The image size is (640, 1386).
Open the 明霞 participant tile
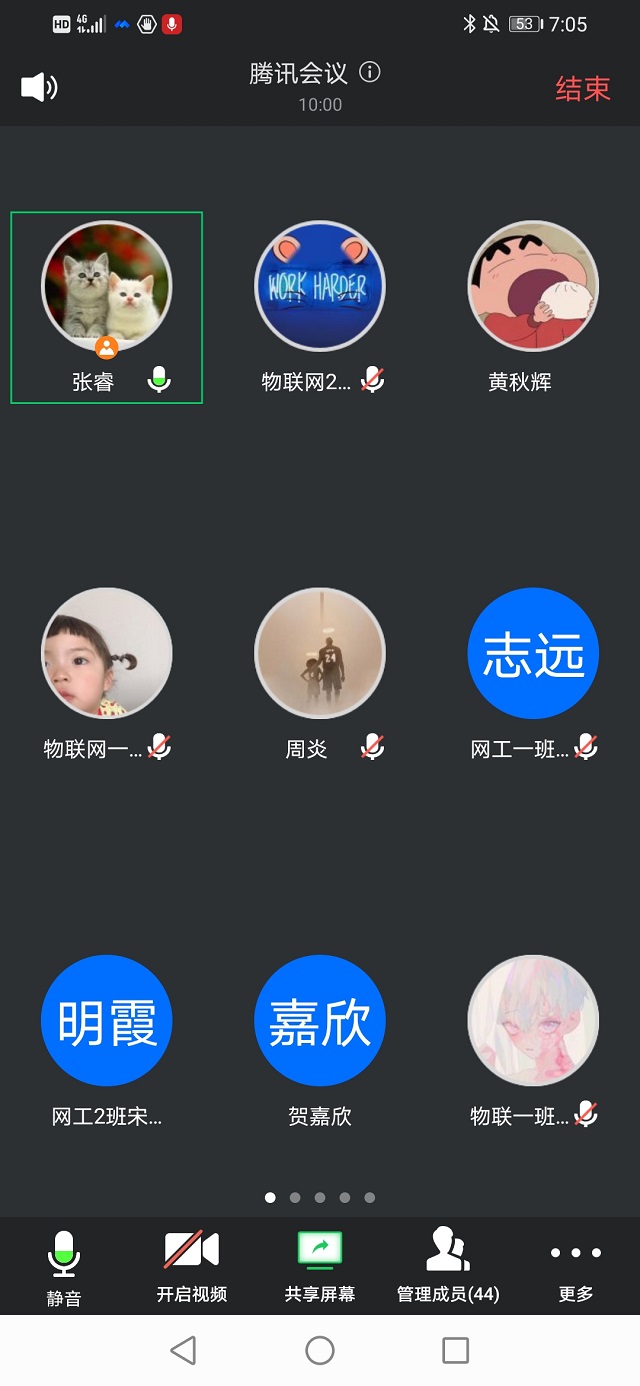tap(107, 1020)
